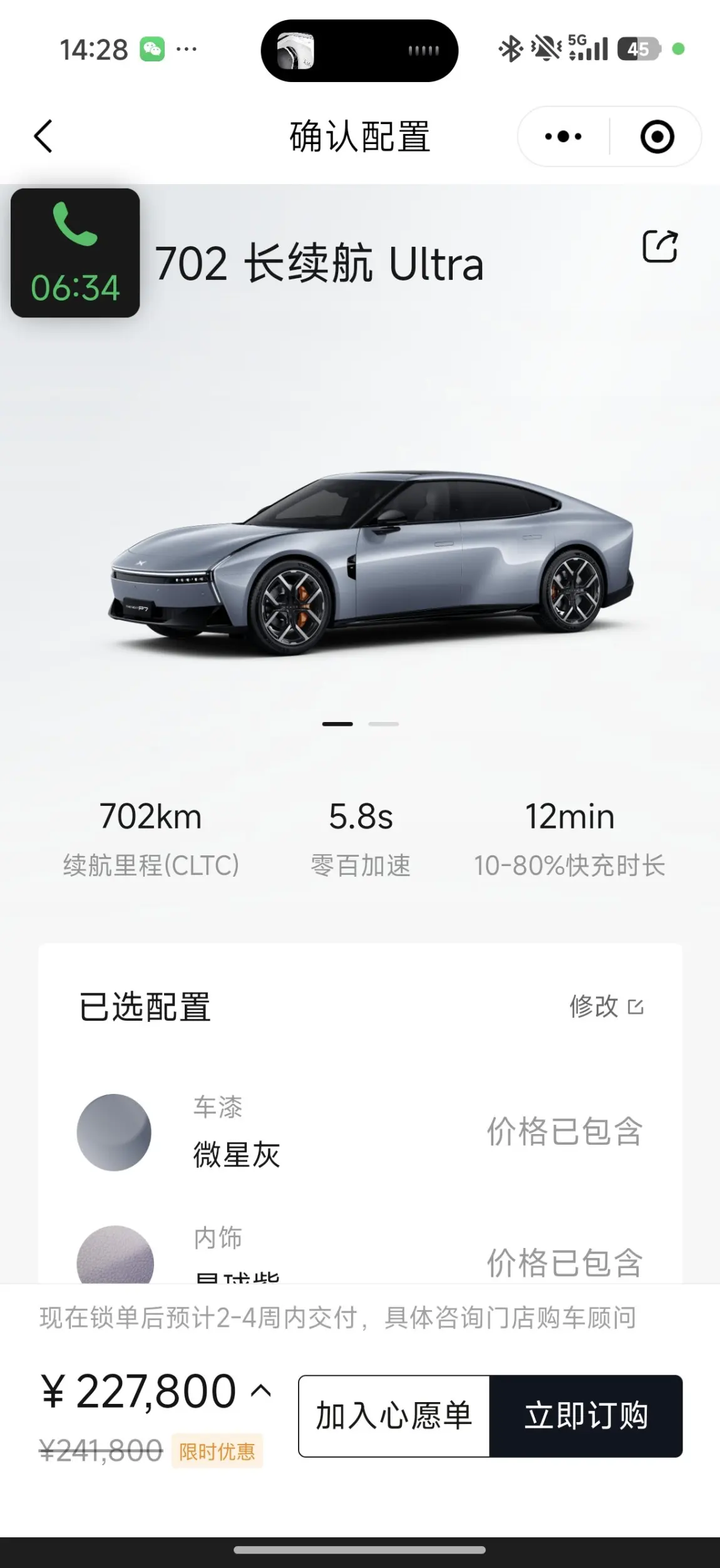The width and height of the screenshot is (720, 1568).
Task: Open the Dynamic Island activity pill
Action: click(x=359, y=51)
